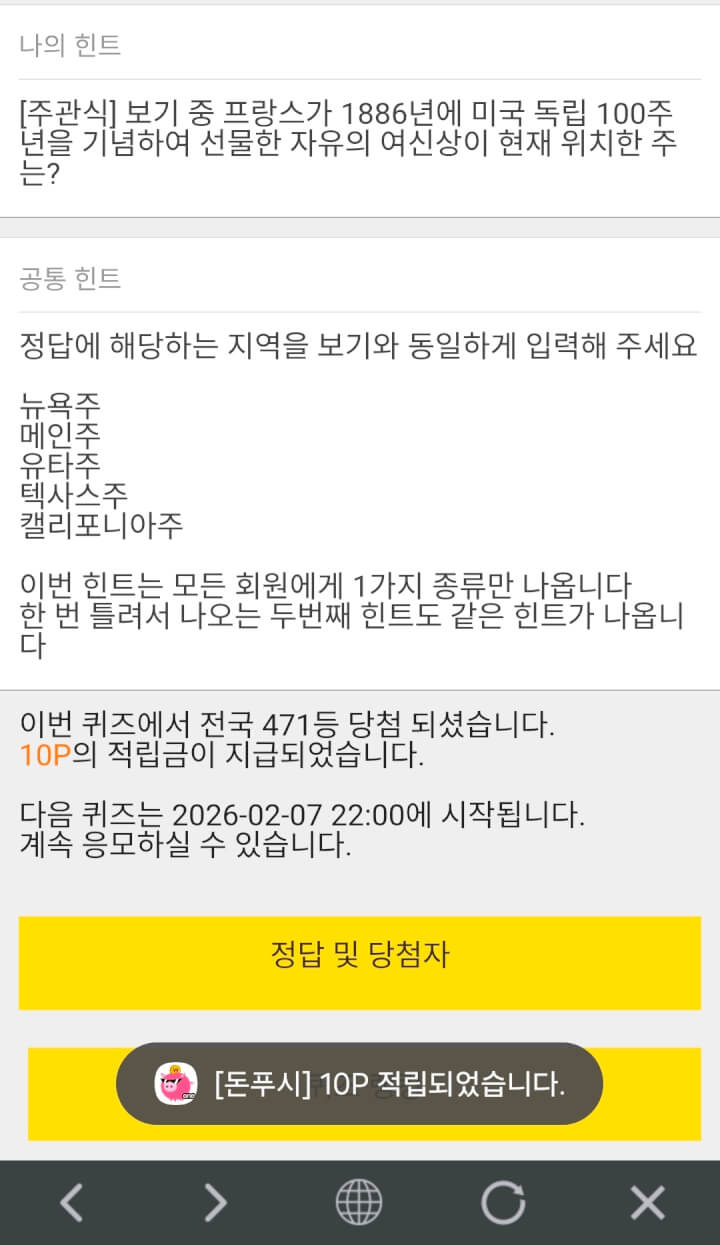Screen dimensions: 720x1245
Task: Close the in-app browser
Action: coord(647,1202)
